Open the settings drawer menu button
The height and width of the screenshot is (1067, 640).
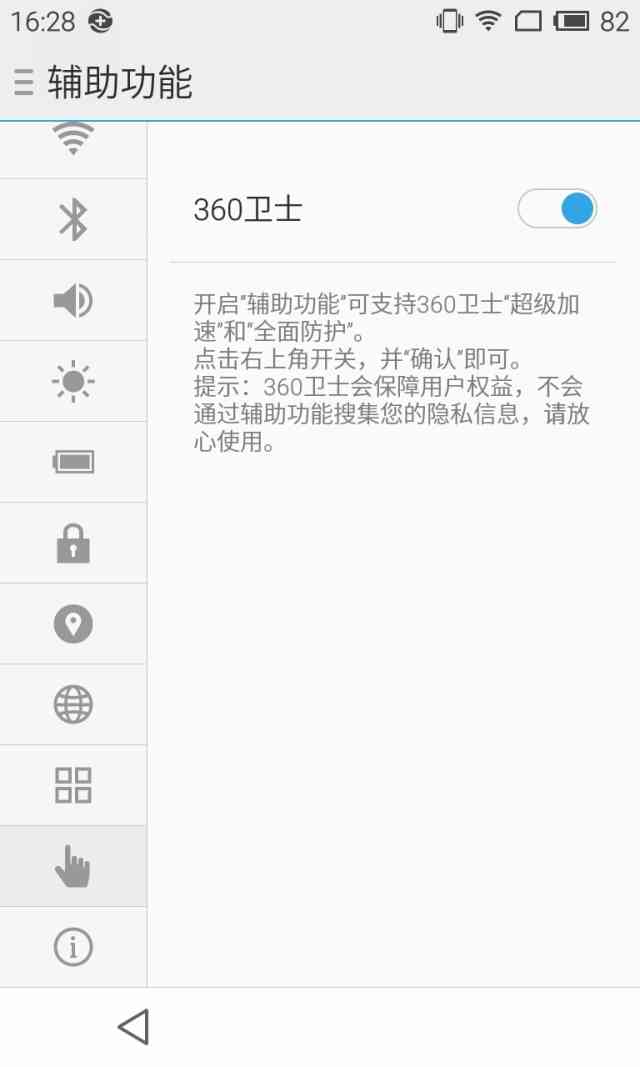click(x=24, y=83)
